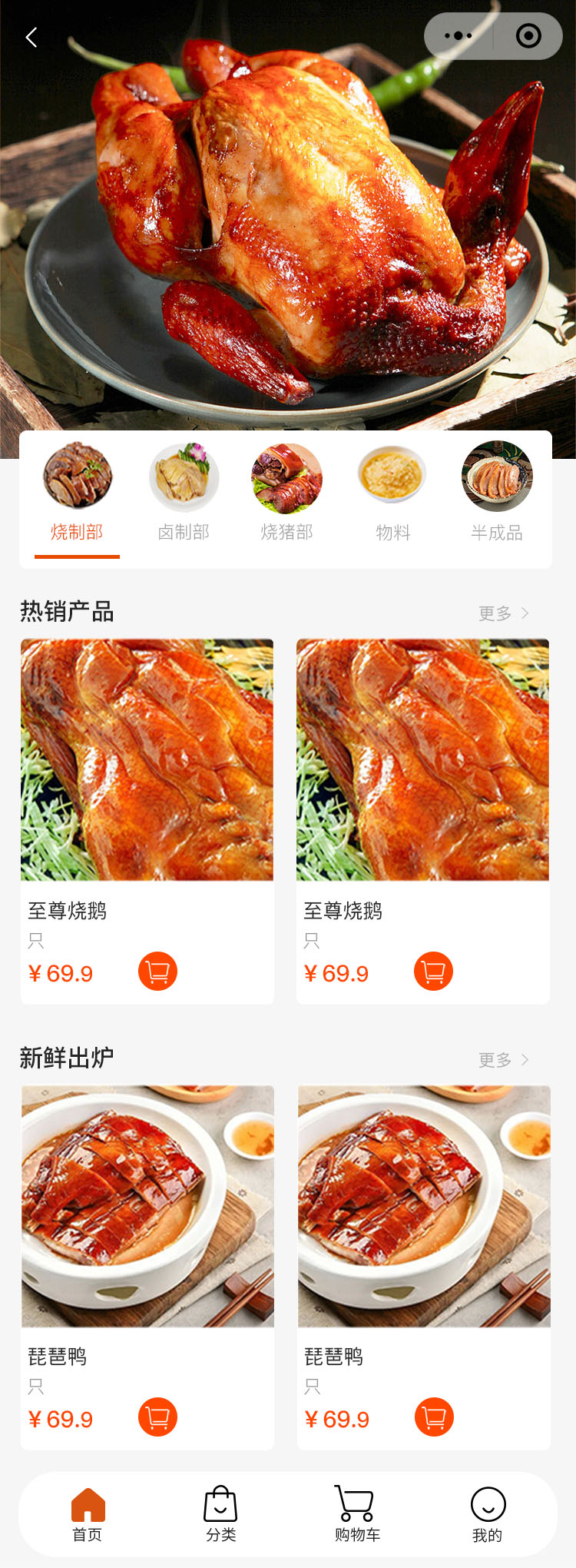The image size is (576, 1568).
Task: Close the mini program with the circle icon
Action: tap(528, 36)
